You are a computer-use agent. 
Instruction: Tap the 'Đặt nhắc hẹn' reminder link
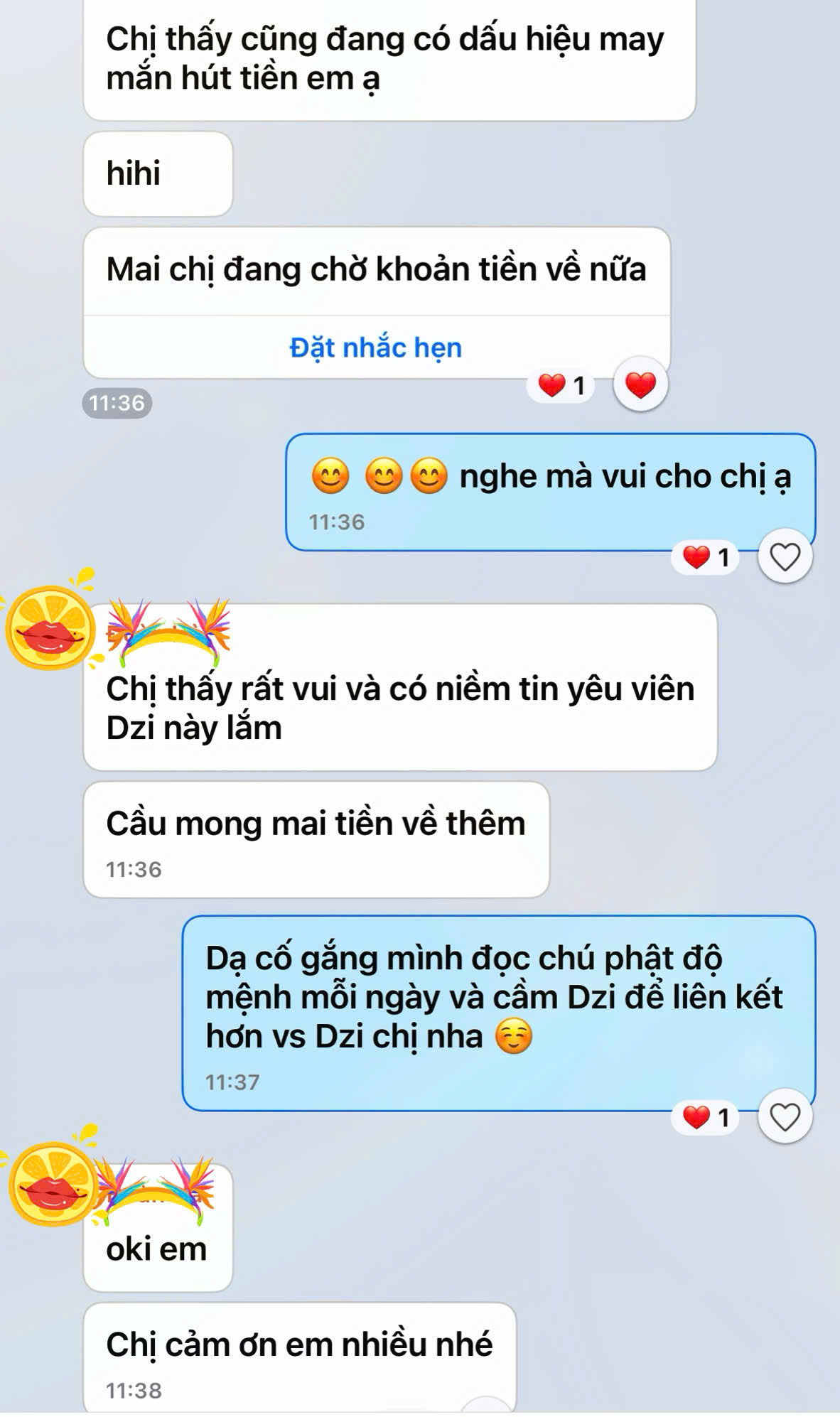point(375,347)
